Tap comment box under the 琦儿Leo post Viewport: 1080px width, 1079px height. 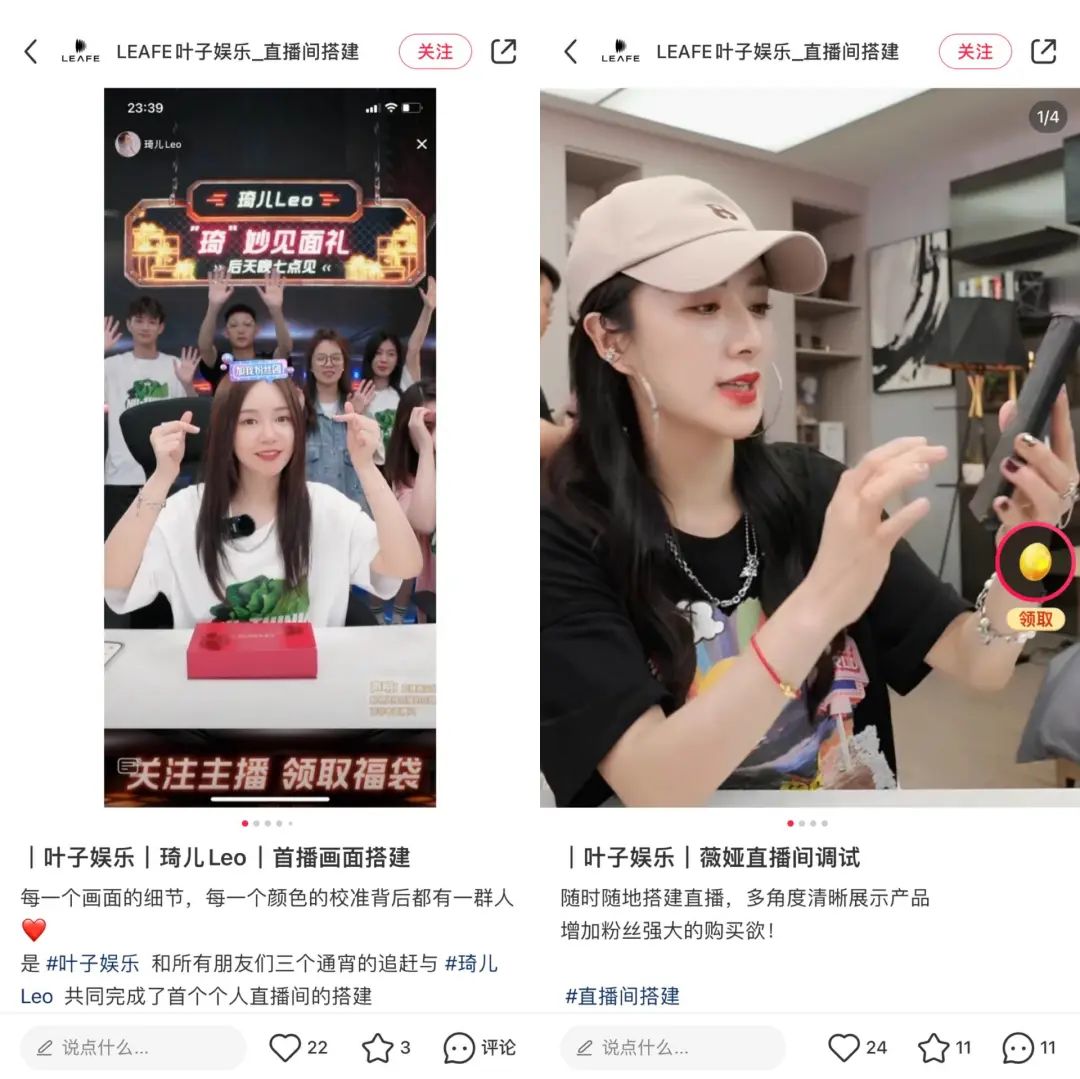click(132, 1047)
